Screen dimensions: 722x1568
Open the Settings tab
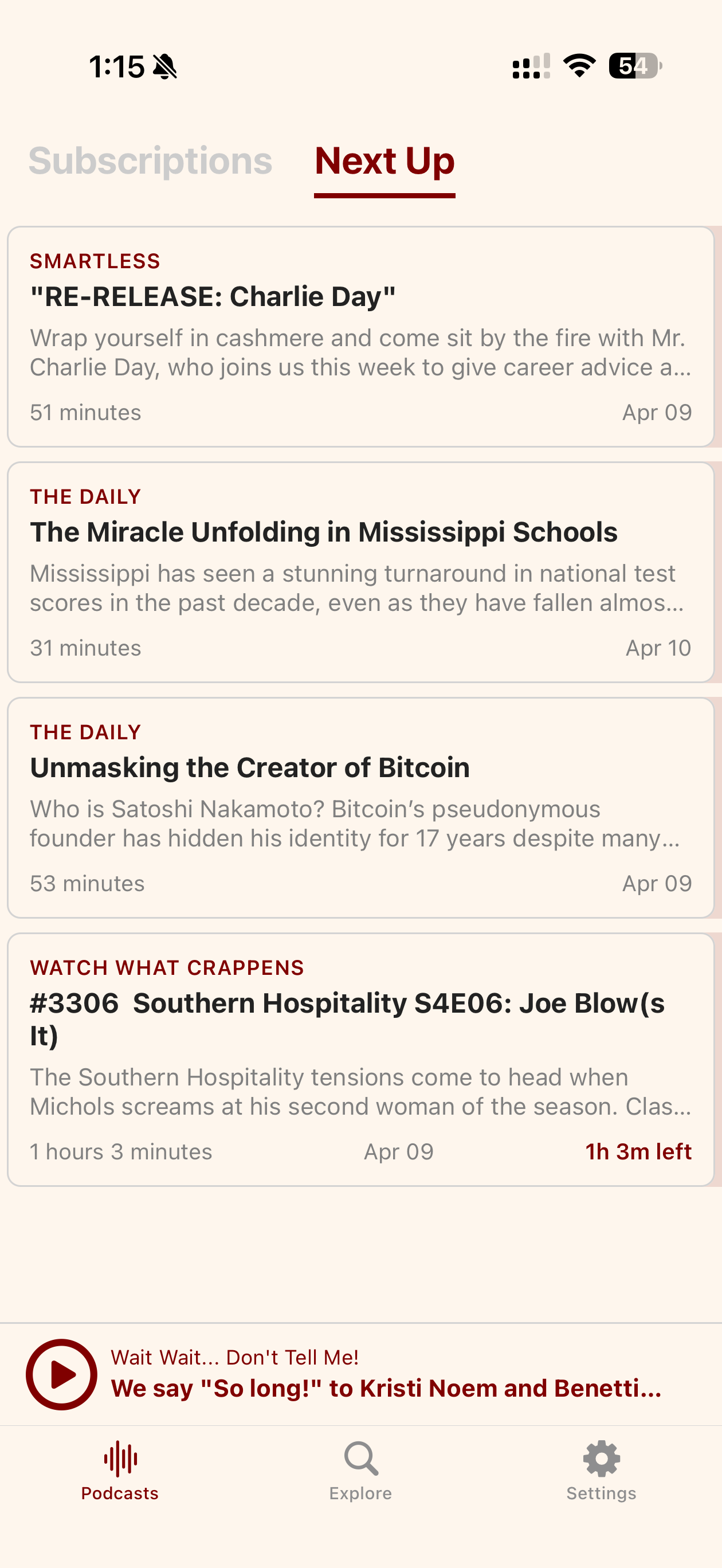(x=602, y=1470)
